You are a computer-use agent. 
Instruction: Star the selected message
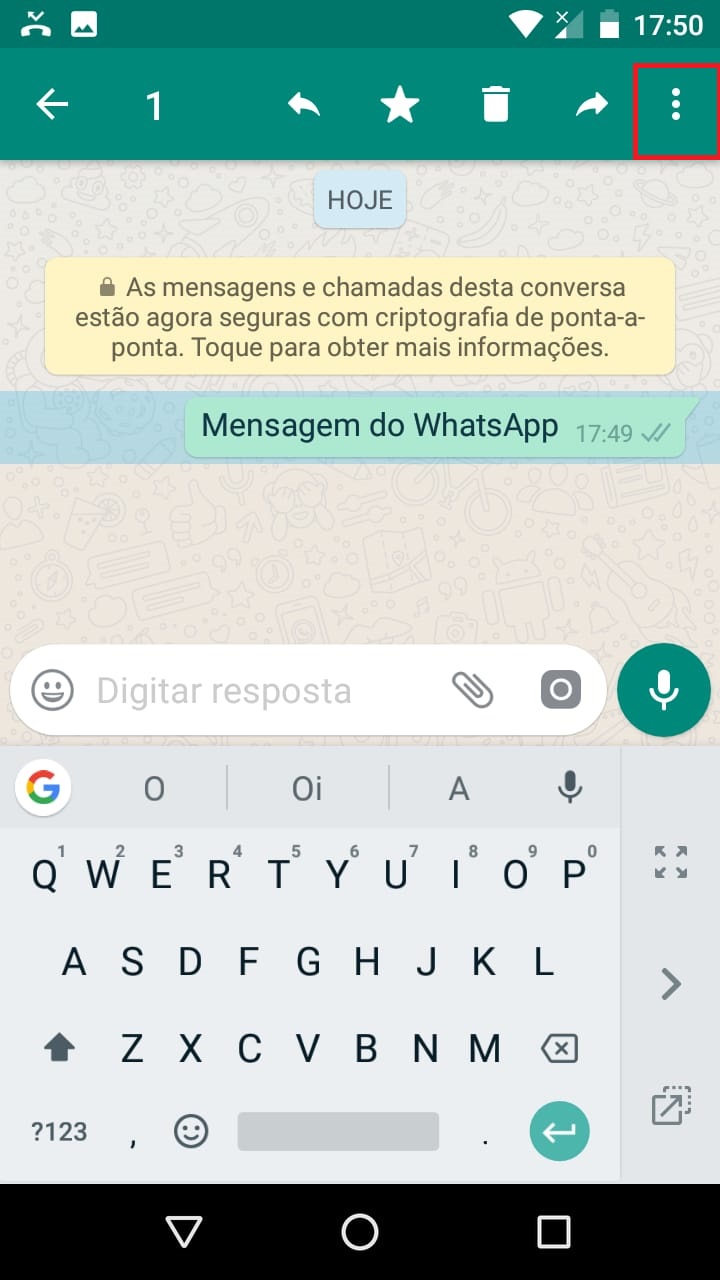400,104
